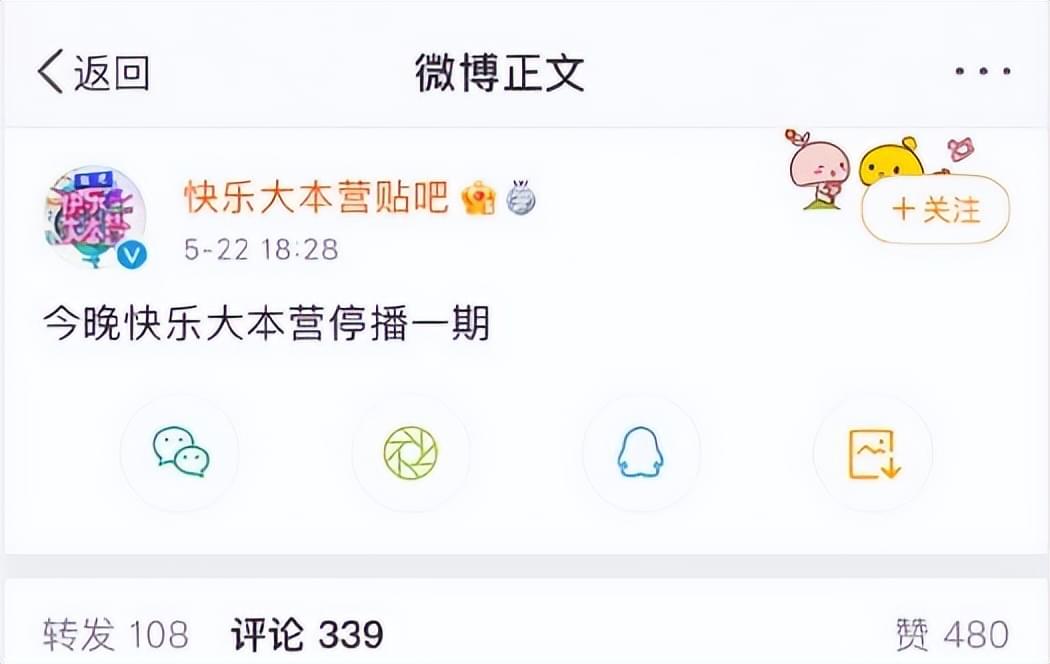
Task: Open the 快乐大本营贴吧 username link
Action: (x=316, y=199)
